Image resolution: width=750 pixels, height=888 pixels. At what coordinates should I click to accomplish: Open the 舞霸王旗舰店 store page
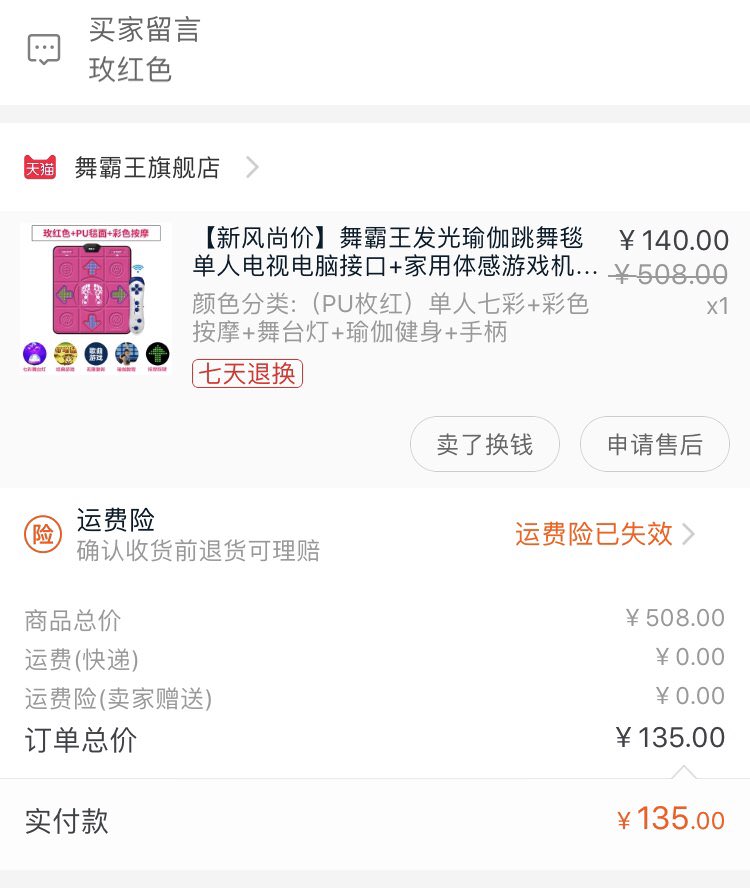click(147, 167)
